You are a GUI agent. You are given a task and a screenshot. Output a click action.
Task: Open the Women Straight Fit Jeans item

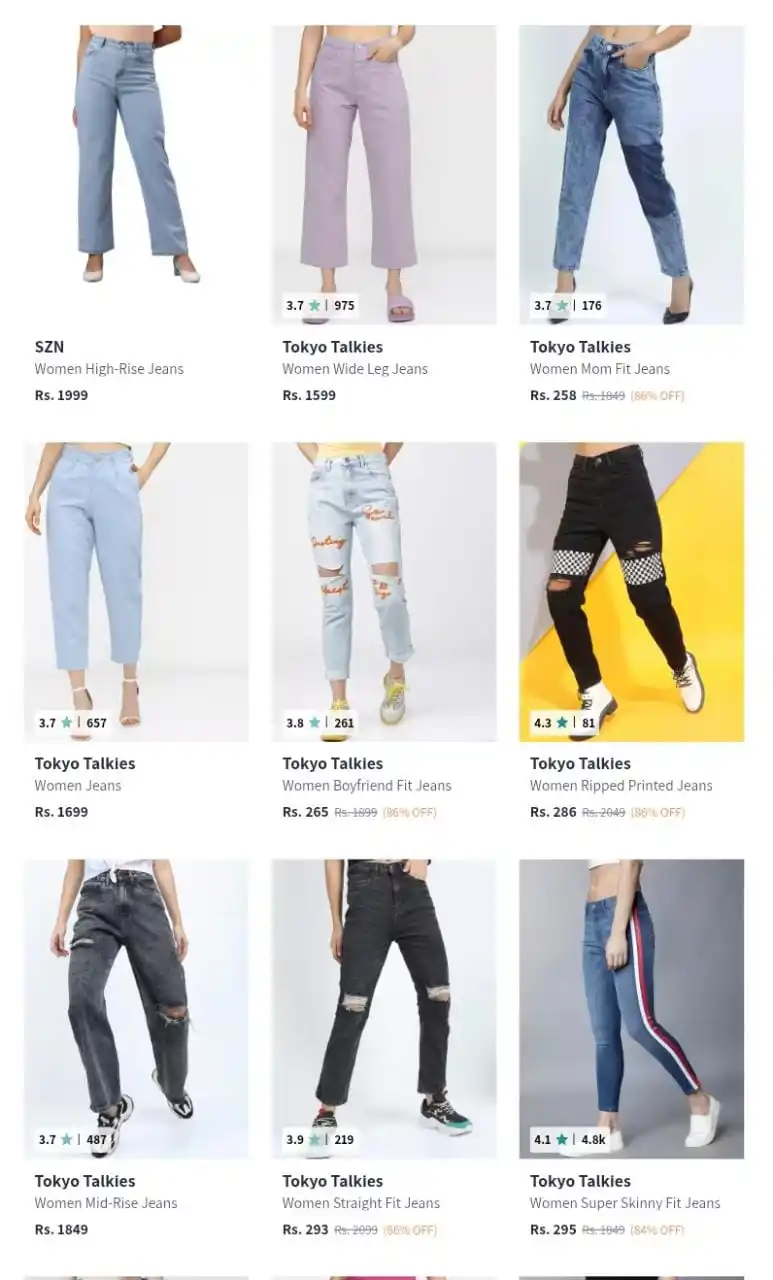pyautogui.click(x=384, y=1009)
